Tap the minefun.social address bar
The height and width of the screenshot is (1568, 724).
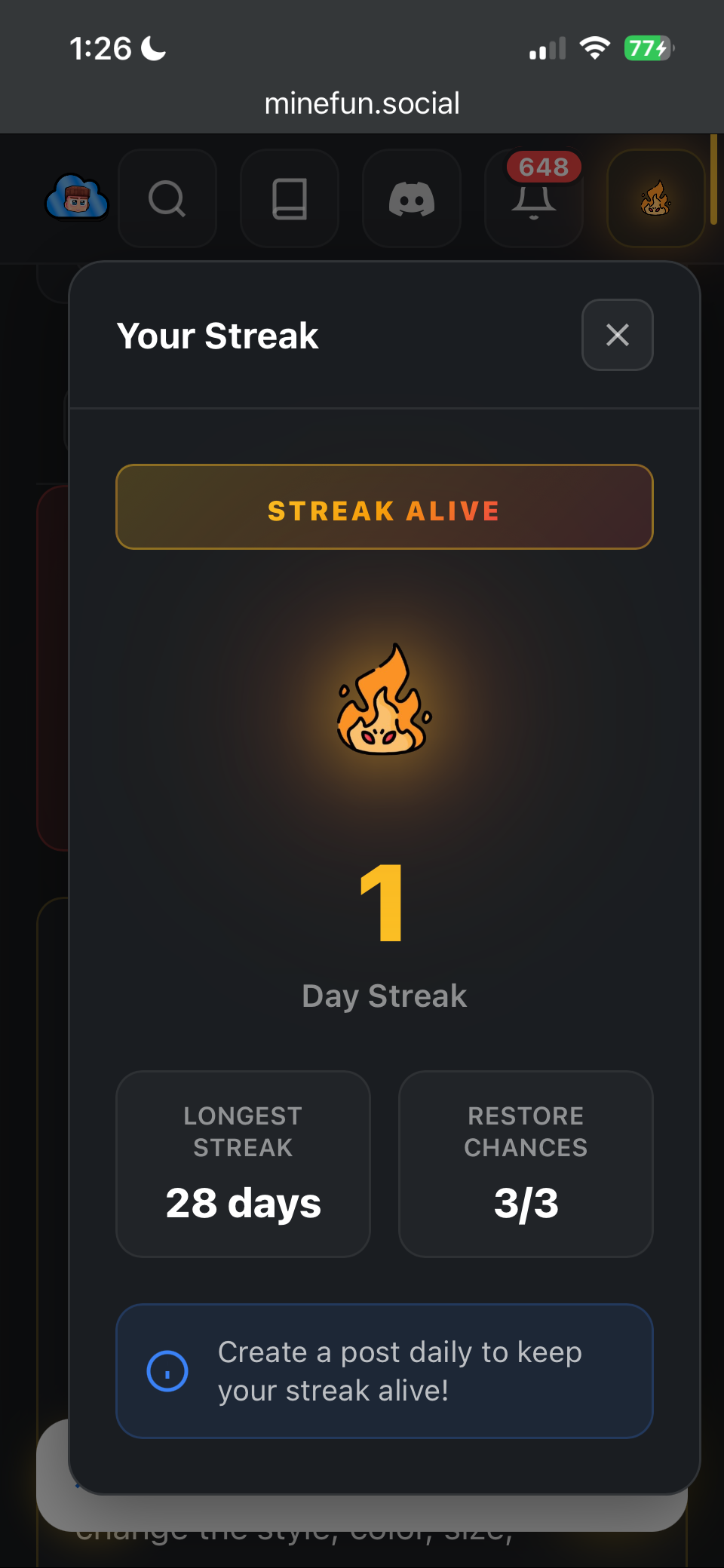(x=362, y=103)
